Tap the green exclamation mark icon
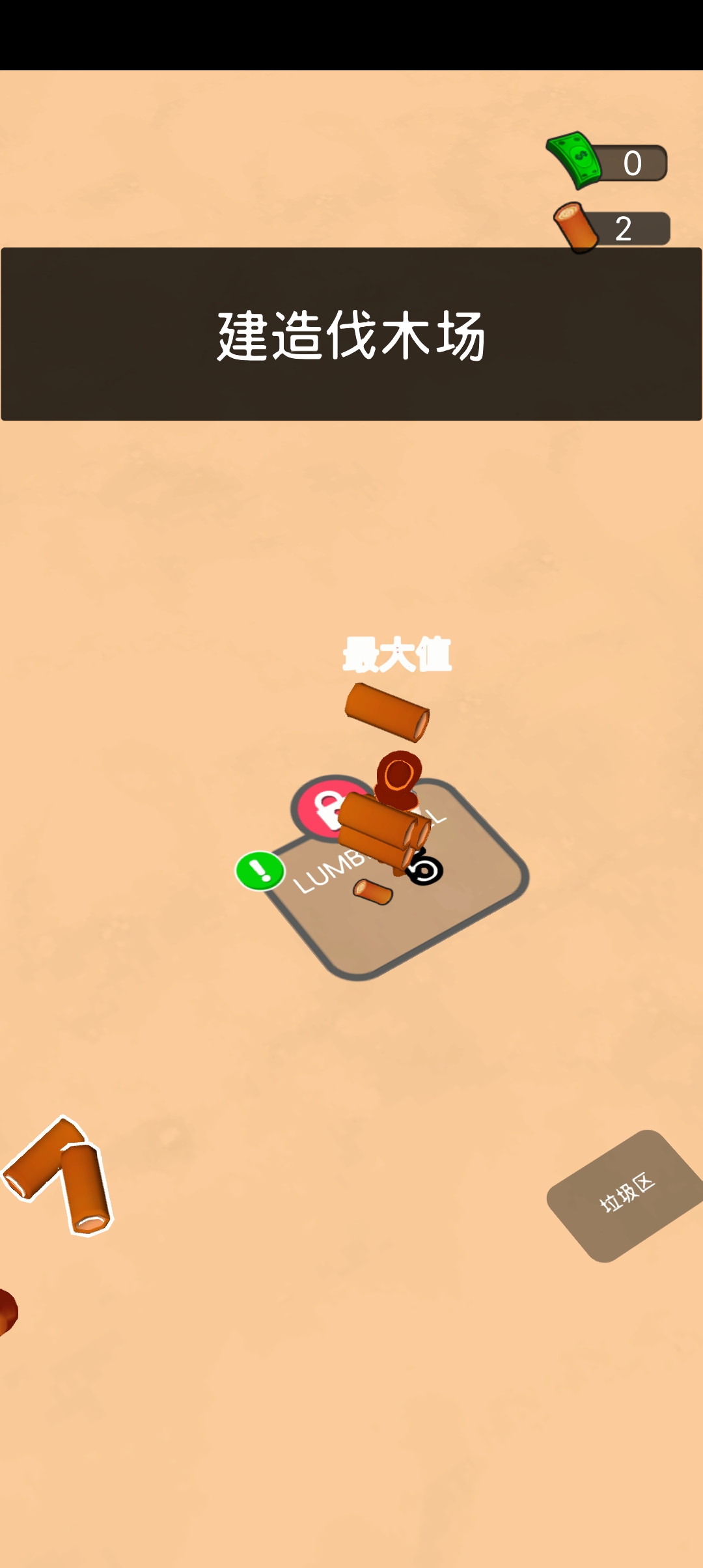Image resolution: width=703 pixels, height=1568 pixels. [260, 871]
